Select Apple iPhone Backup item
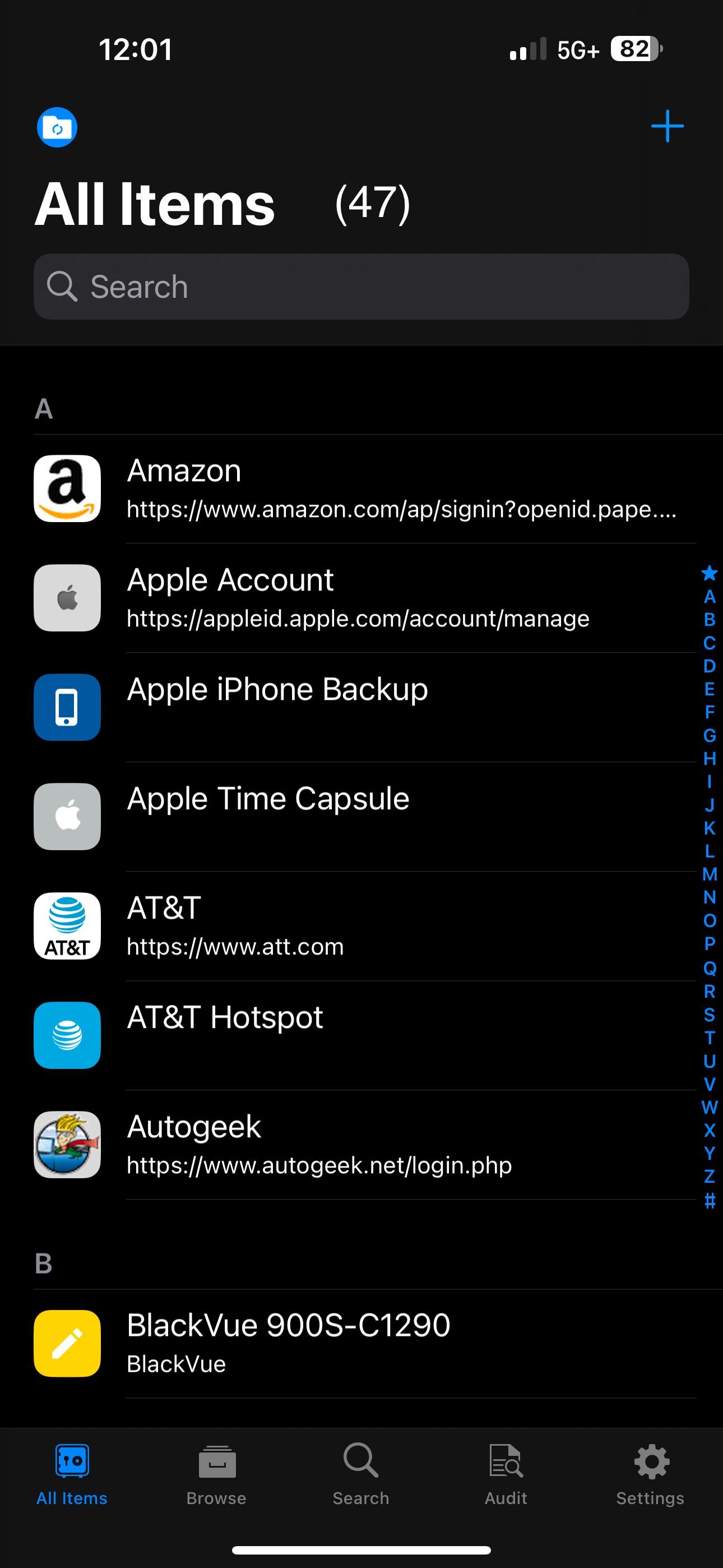The image size is (723, 1568). pyautogui.click(x=361, y=707)
